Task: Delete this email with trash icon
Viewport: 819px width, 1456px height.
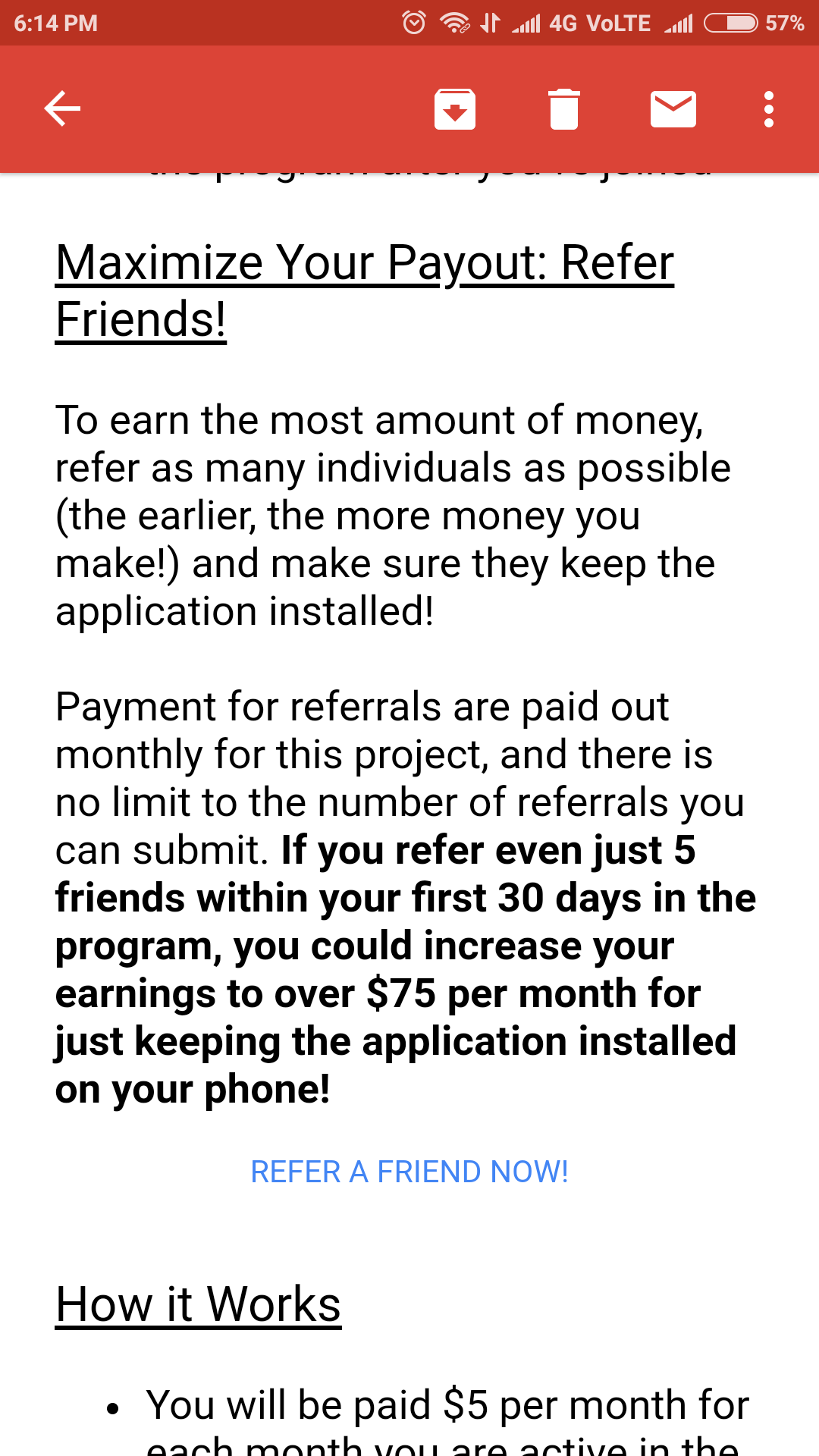Action: point(563,109)
